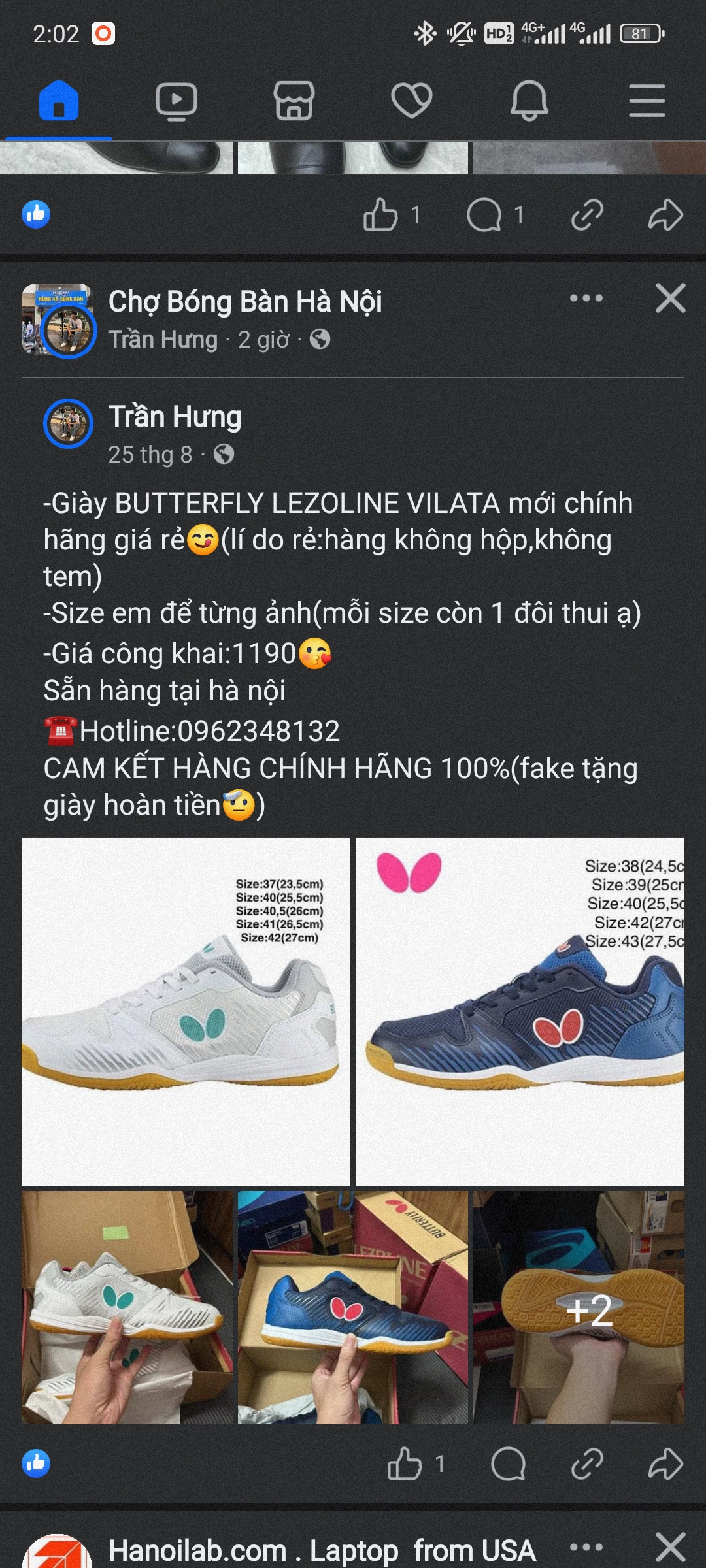706x1568 pixels.
Task: View the white Butterfly shoe size photo
Action: pos(186,1011)
